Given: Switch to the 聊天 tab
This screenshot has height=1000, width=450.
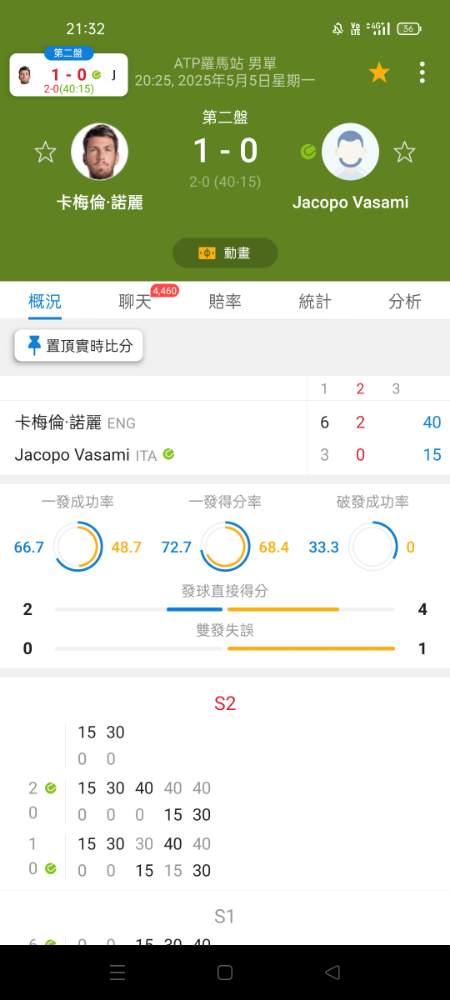Looking at the screenshot, I should point(135,302).
